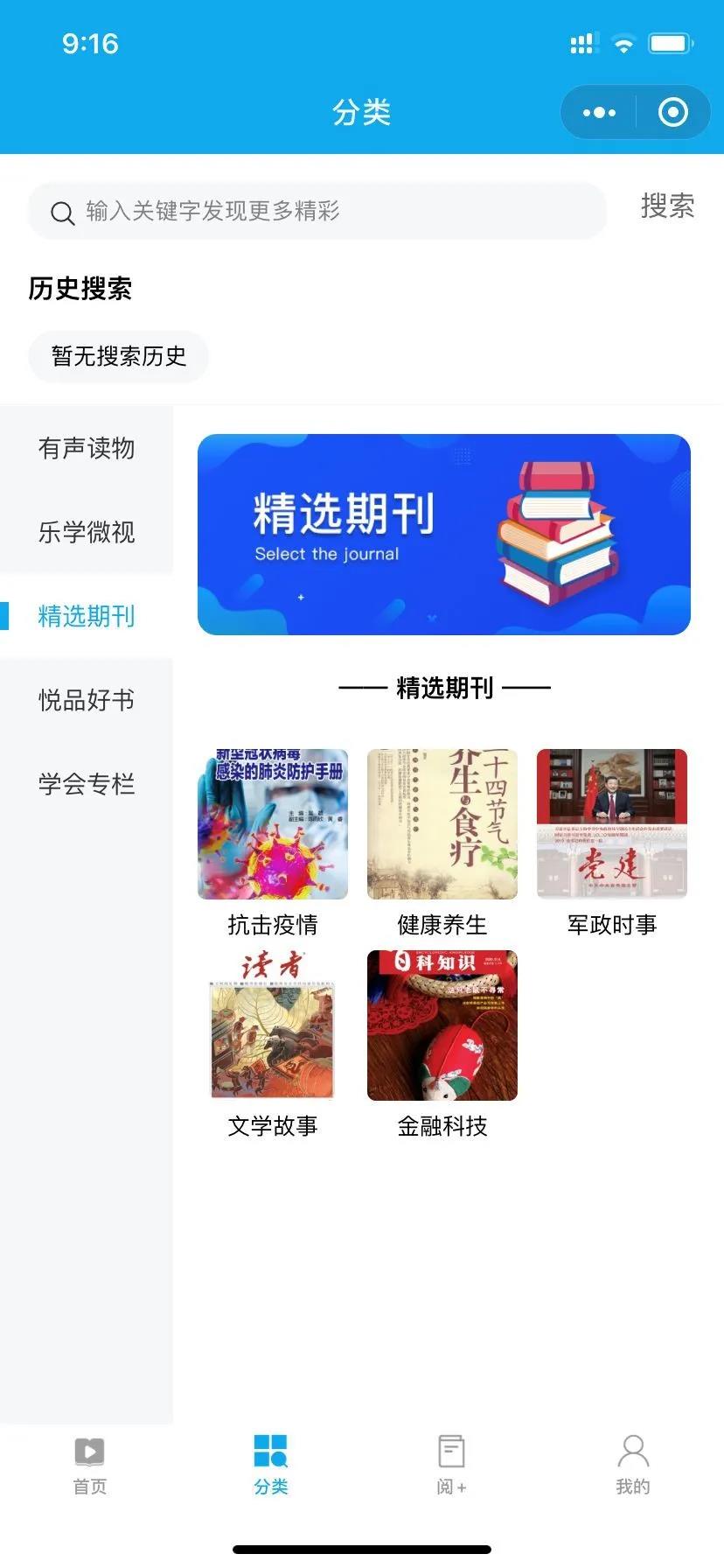Open the 阅+ reading tab icon

451,1452
